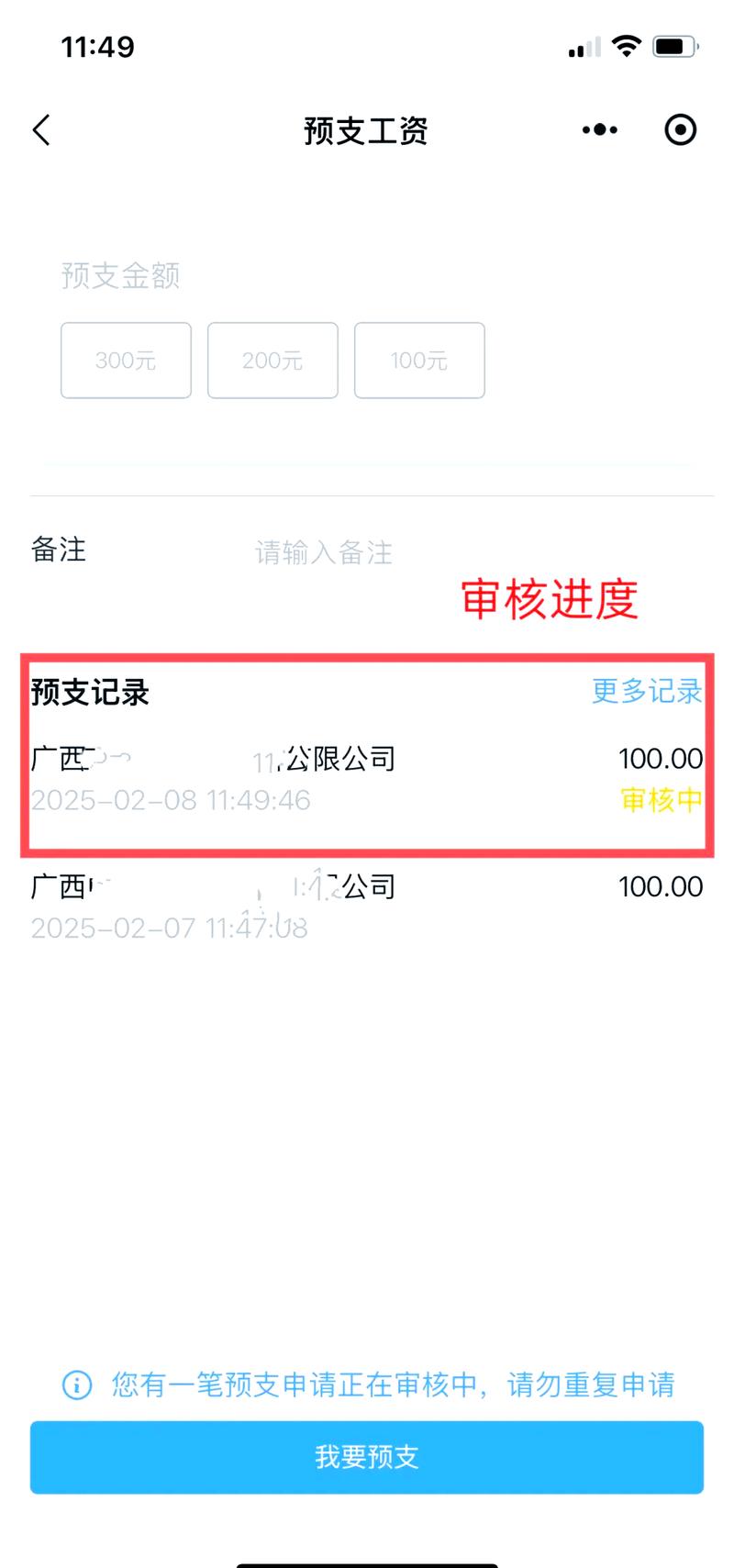Image resolution: width=734 pixels, height=1568 pixels.
Task: Open the mini program more options (三点) menu
Action: click(x=598, y=129)
